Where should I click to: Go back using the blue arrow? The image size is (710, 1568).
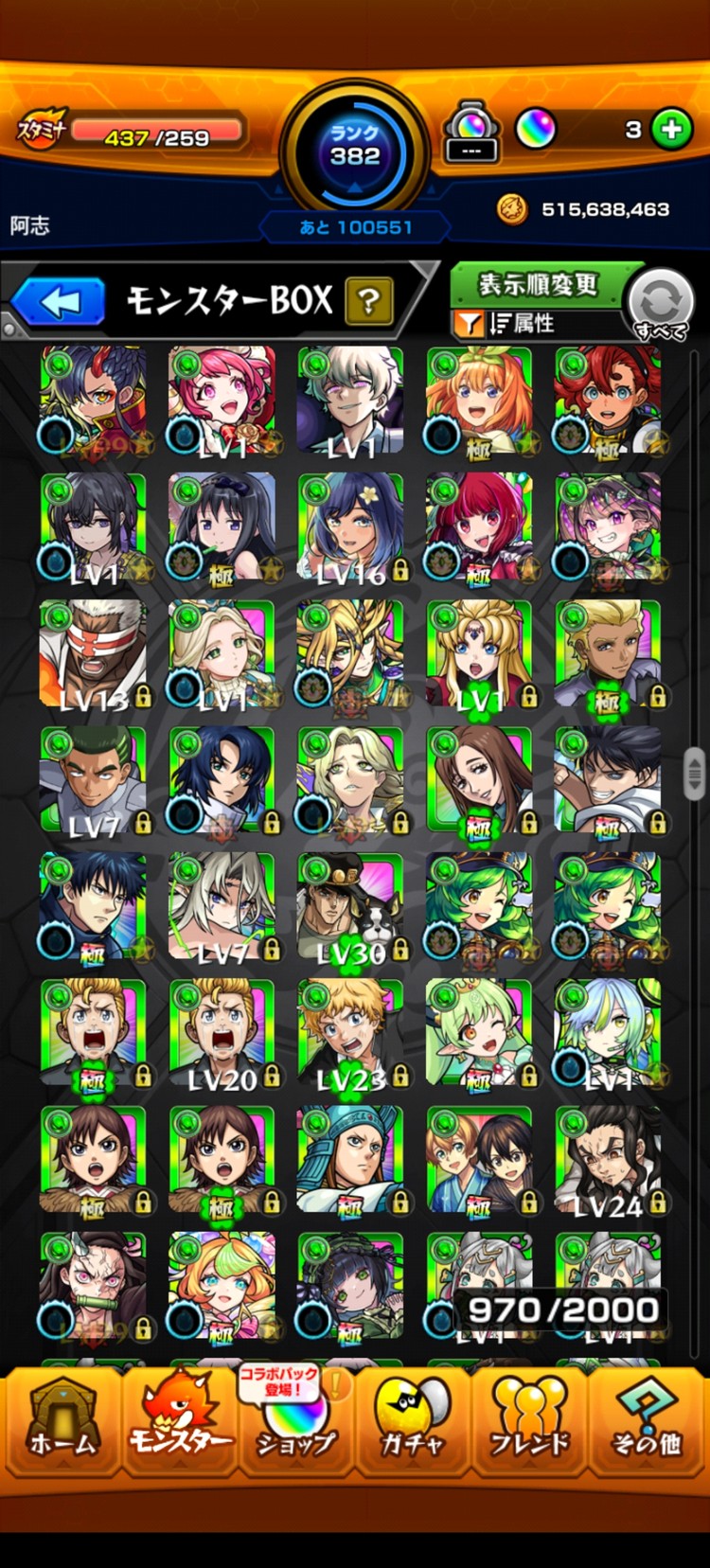pyautogui.click(x=59, y=302)
